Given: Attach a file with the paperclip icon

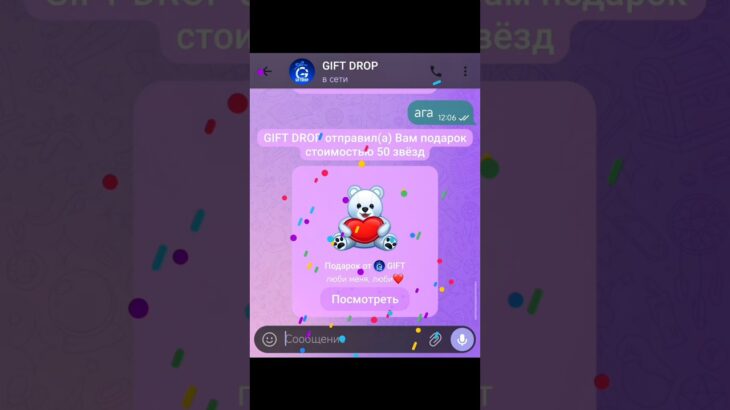Looking at the screenshot, I should [x=435, y=339].
